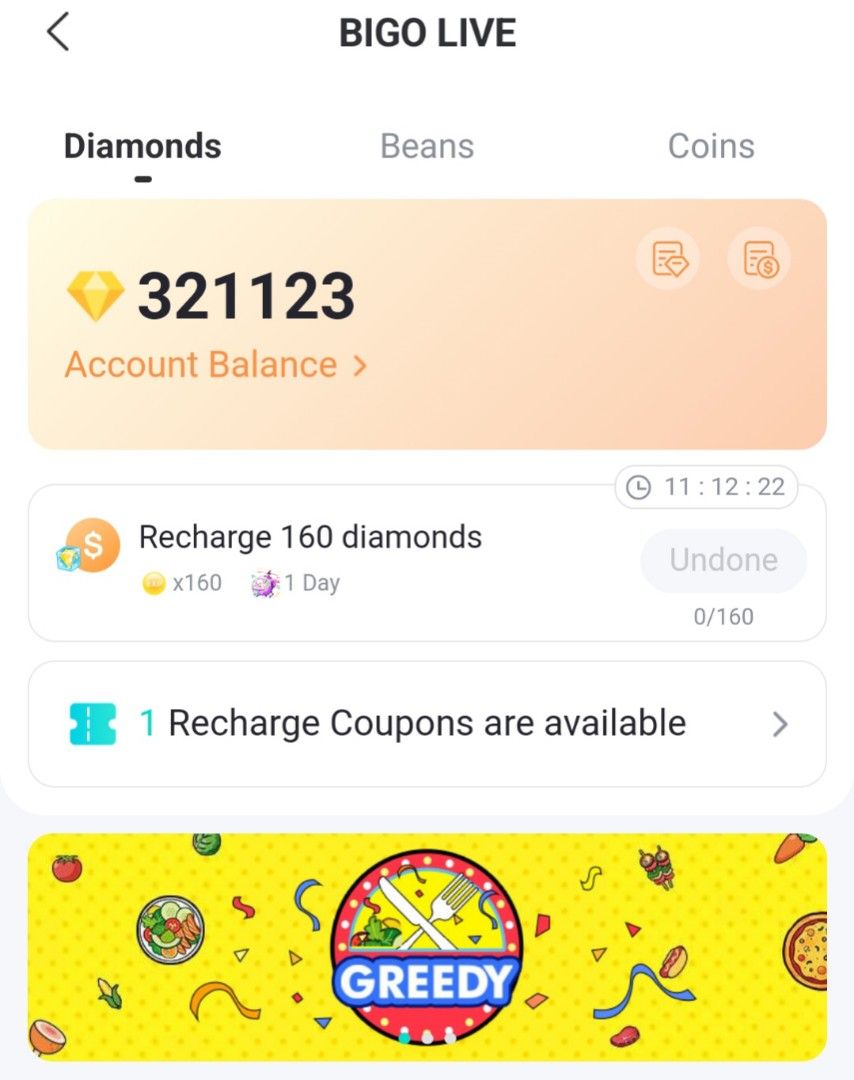Screen dimensions: 854x1080
Task: Switch to the Coins tab
Action: coord(710,146)
